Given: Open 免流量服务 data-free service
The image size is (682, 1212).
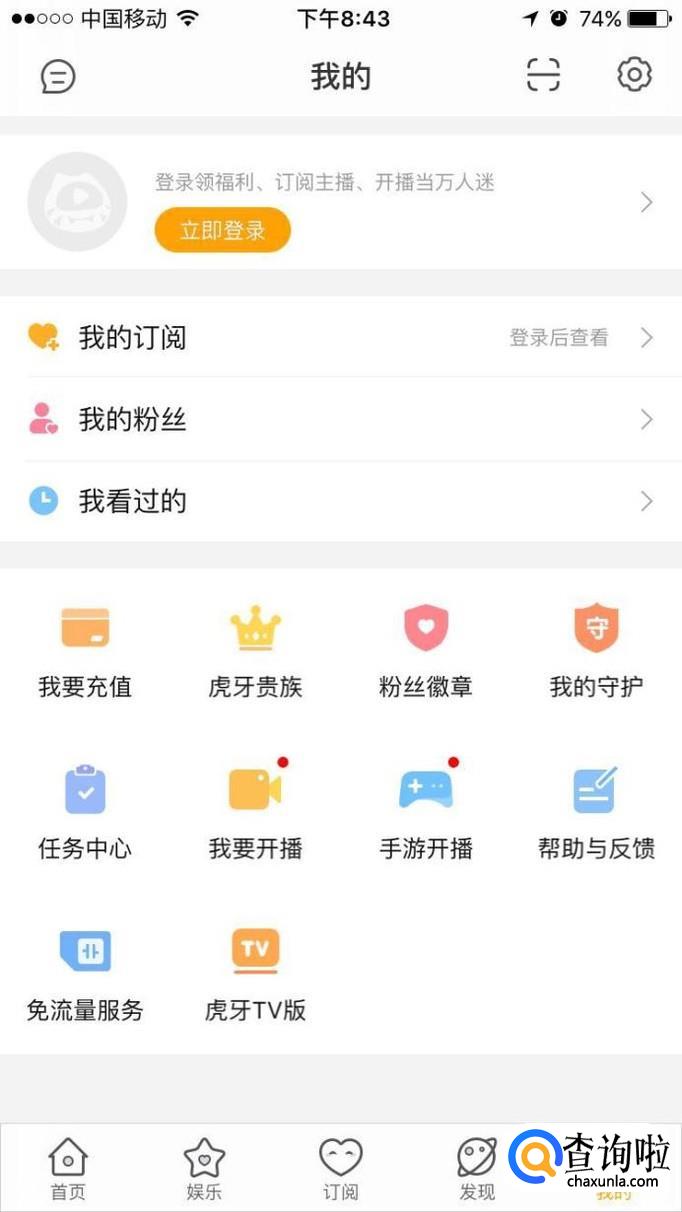Looking at the screenshot, I should (85, 974).
